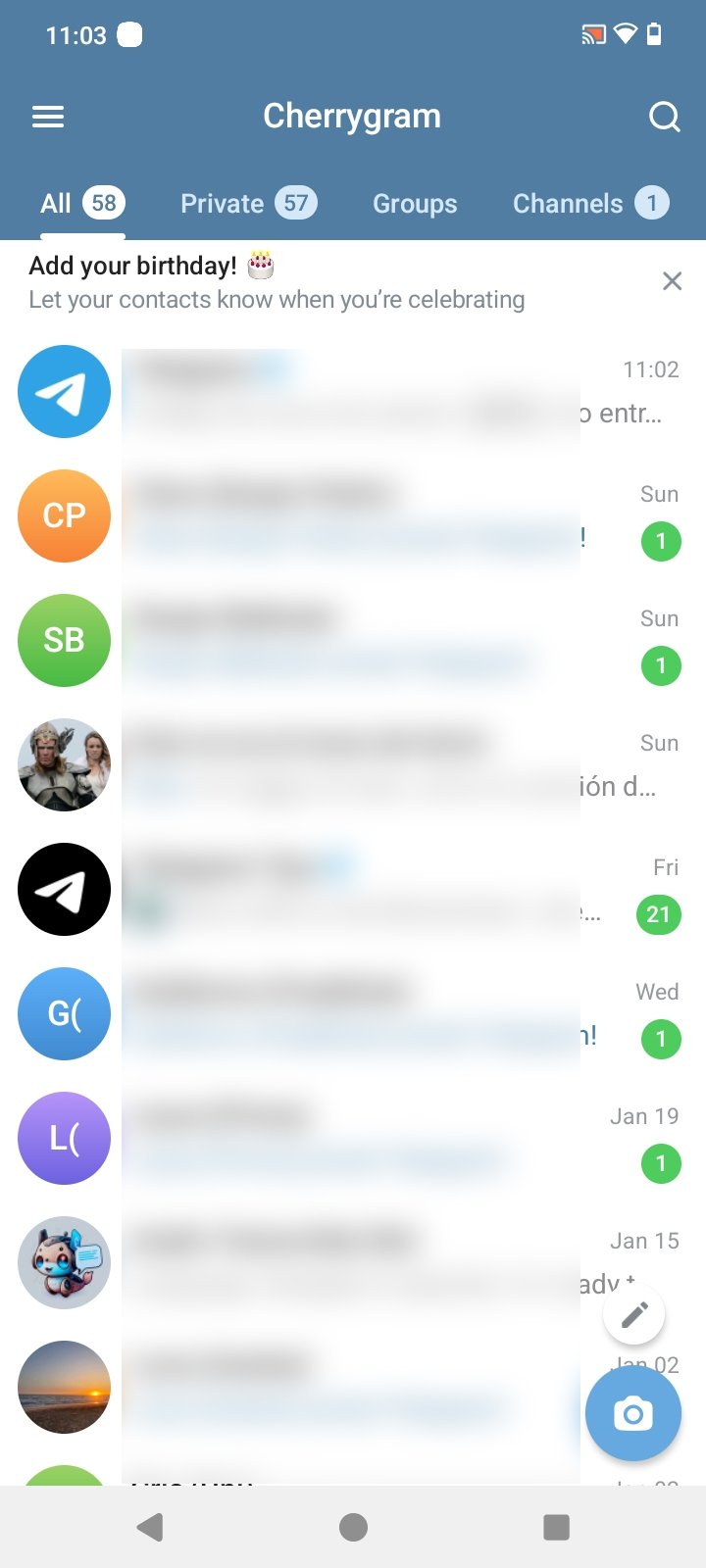Viewport: 706px width, 1568px height.
Task: Go back using the system back button
Action: click(x=150, y=1527)
